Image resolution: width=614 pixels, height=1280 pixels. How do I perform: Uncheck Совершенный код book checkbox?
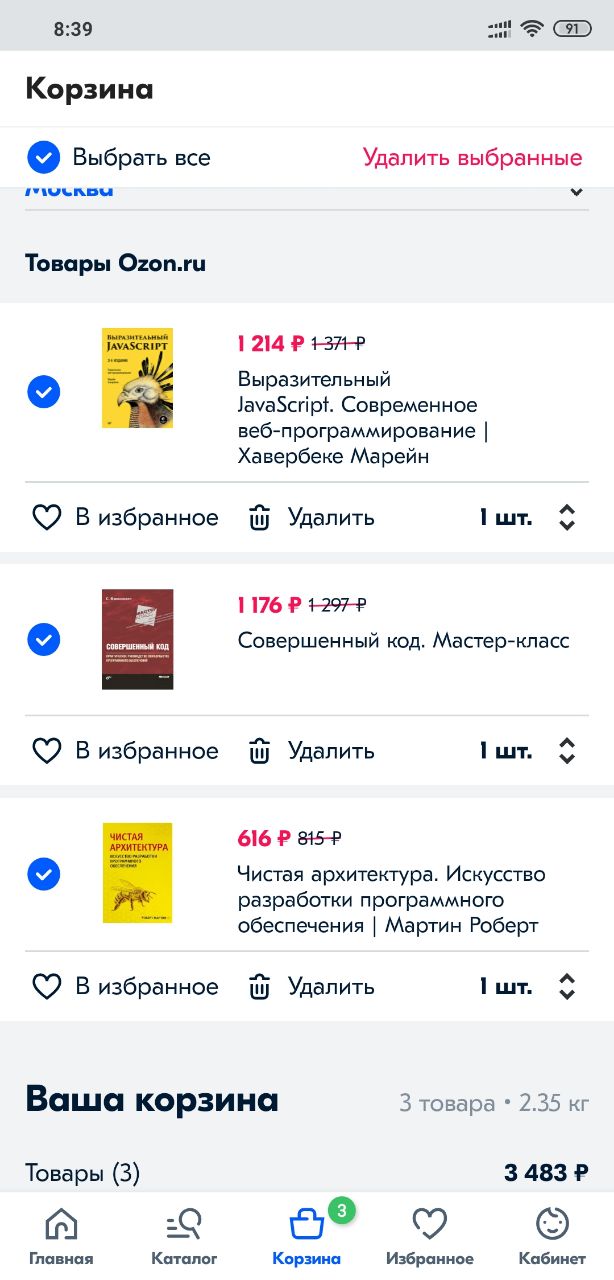[44, 639]
